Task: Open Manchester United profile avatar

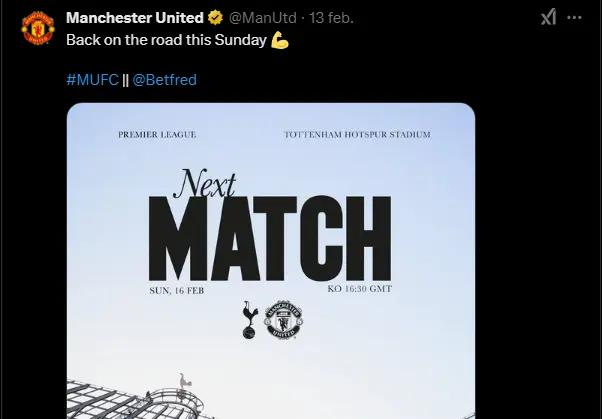Action: (x=36, y=30)
